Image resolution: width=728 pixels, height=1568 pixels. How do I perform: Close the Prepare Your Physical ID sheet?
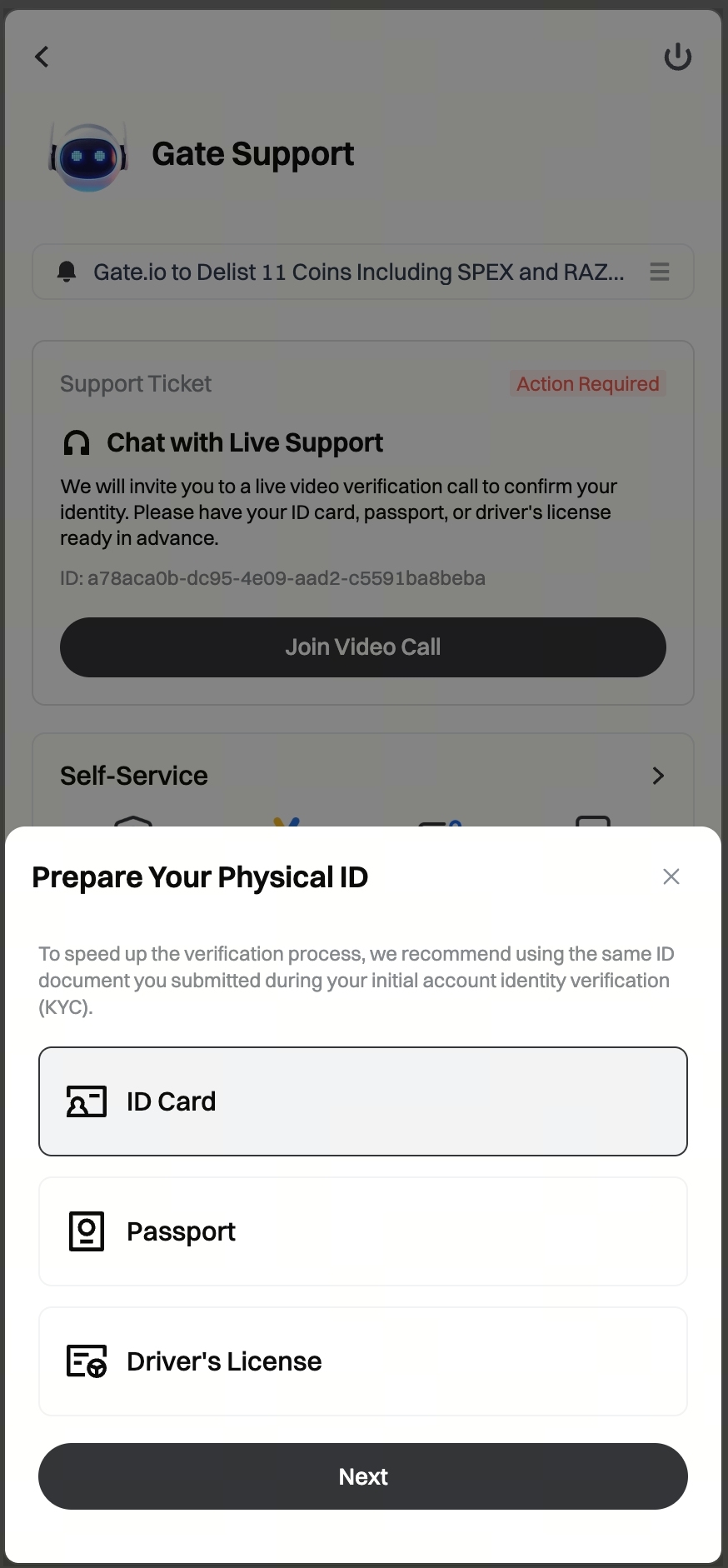click(671, 876)
